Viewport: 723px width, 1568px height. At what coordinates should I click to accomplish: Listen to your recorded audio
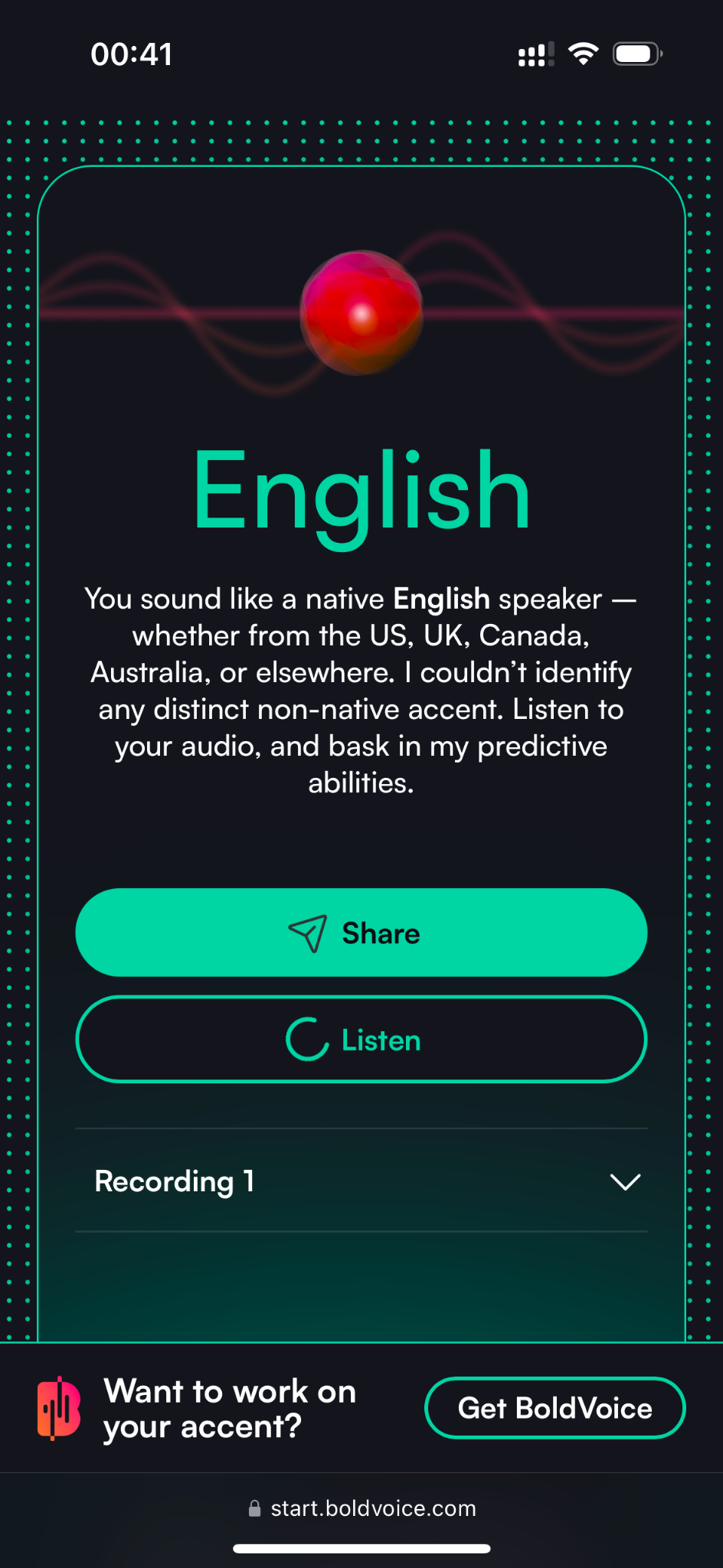[361, 1040]
